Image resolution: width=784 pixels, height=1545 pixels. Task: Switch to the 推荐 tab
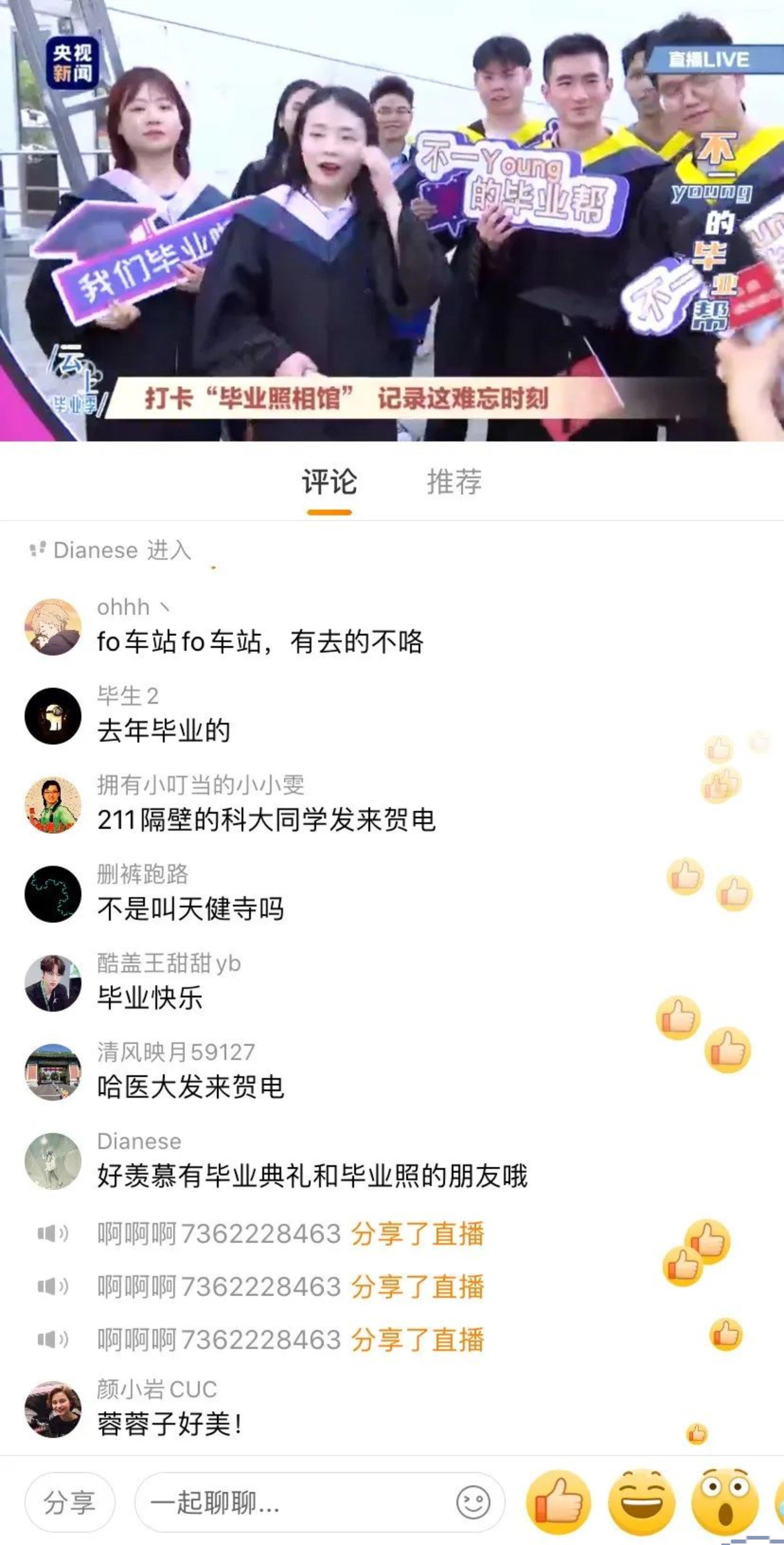pos(454,482)
